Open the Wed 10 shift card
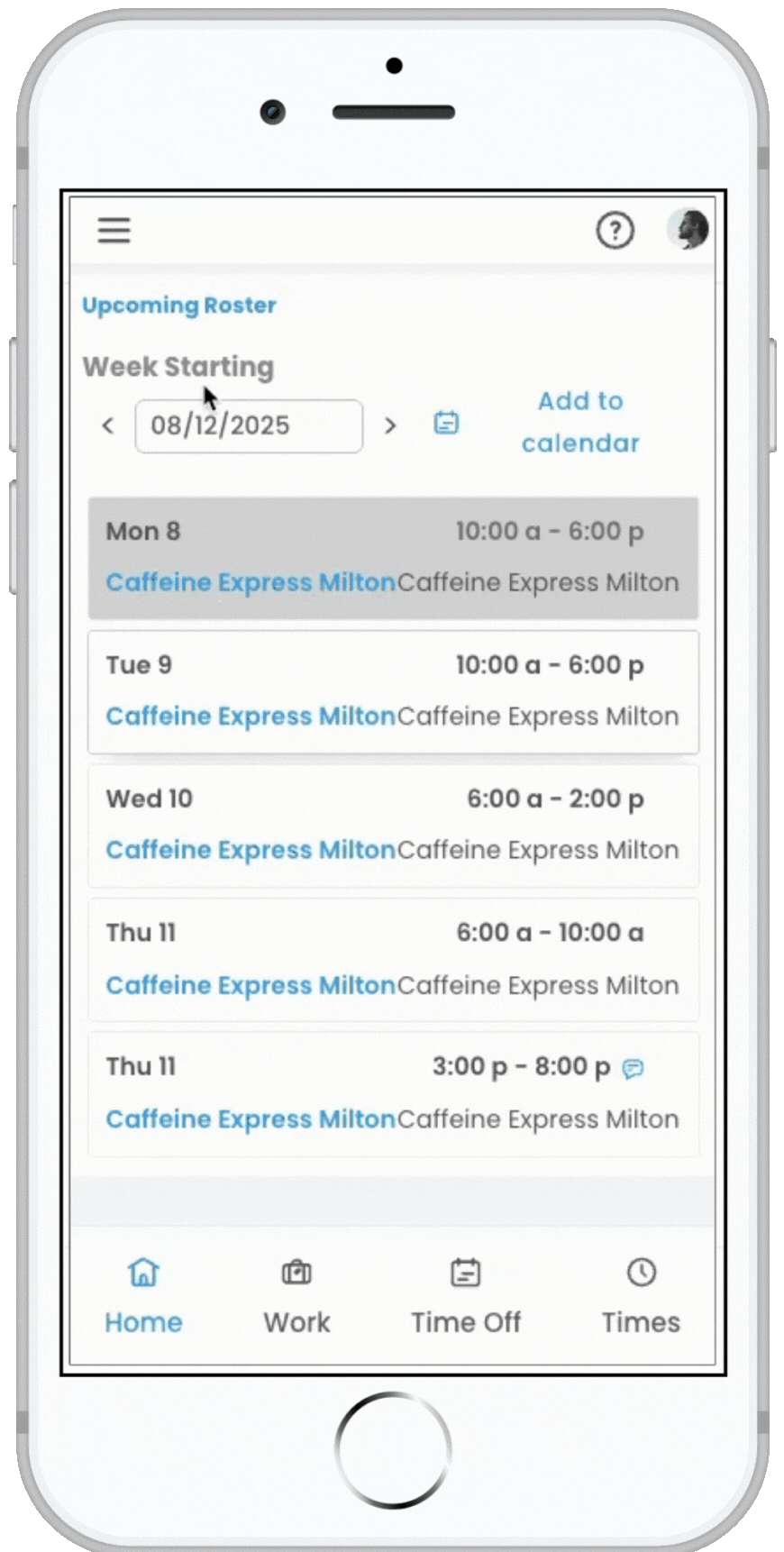 pyautogui.click(x=393, y=825)
